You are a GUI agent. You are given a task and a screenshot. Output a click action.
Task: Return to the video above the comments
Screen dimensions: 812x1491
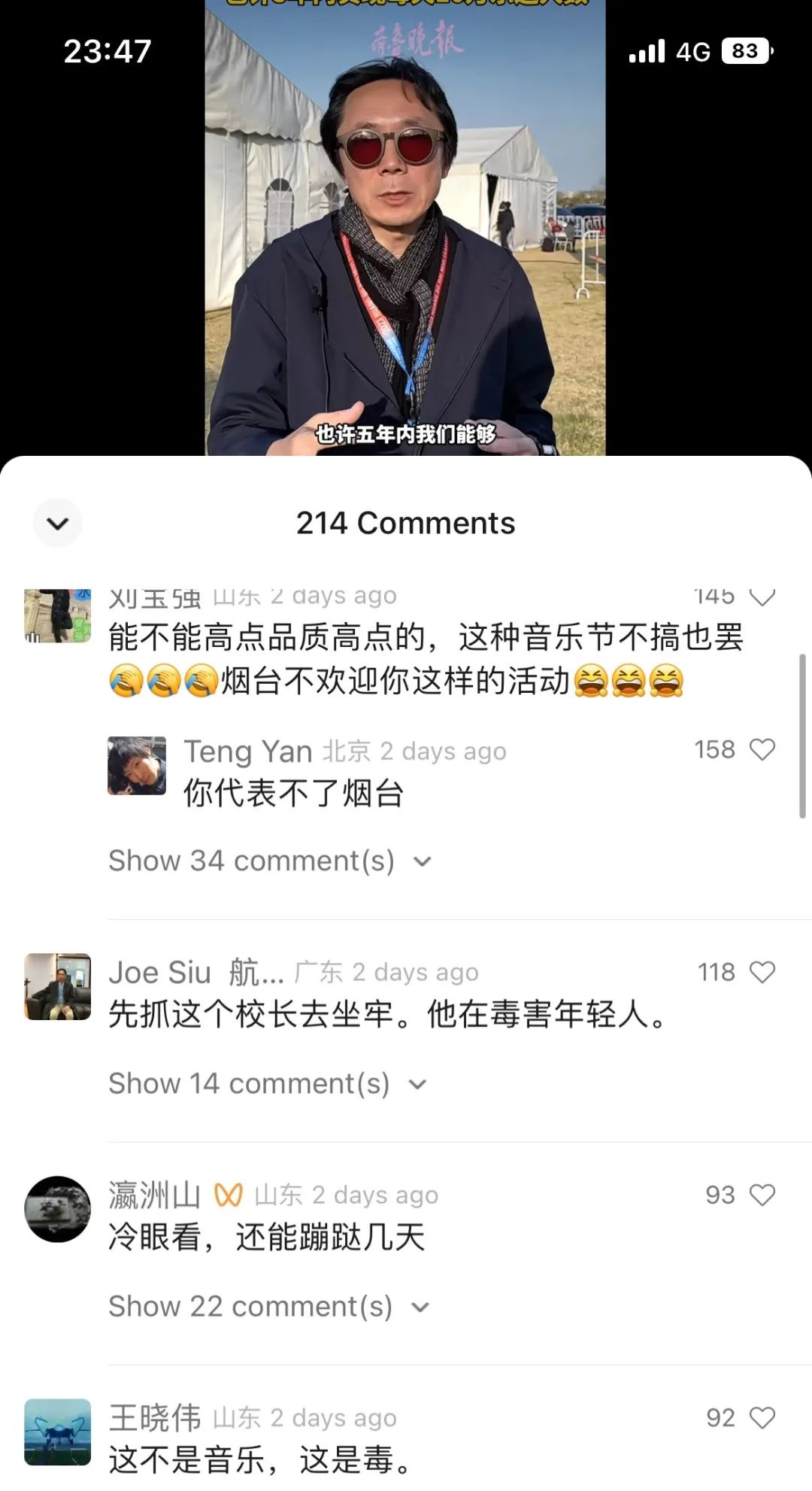(x=405, y=226)
